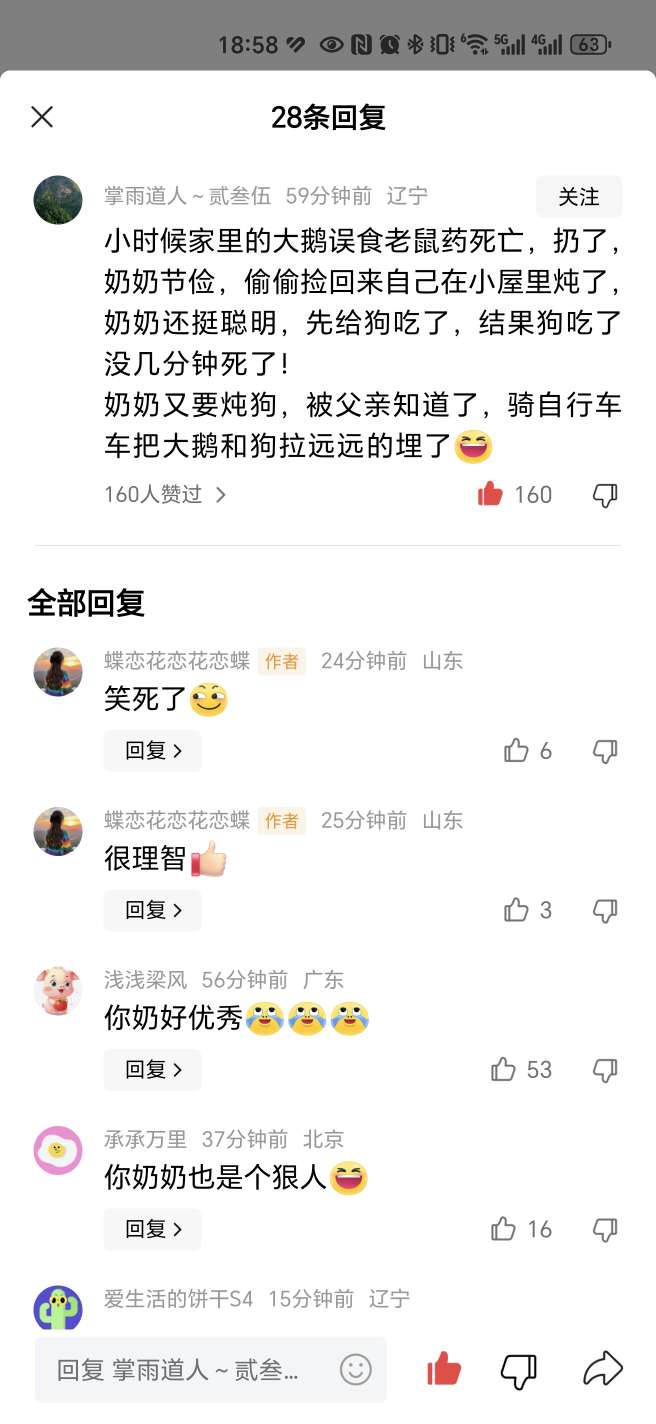Viewport: 656px width, 1424px height.
Task: Dislike the main comment by 掌雨道人
Action: pyautogui.click(x=605, y=495)
